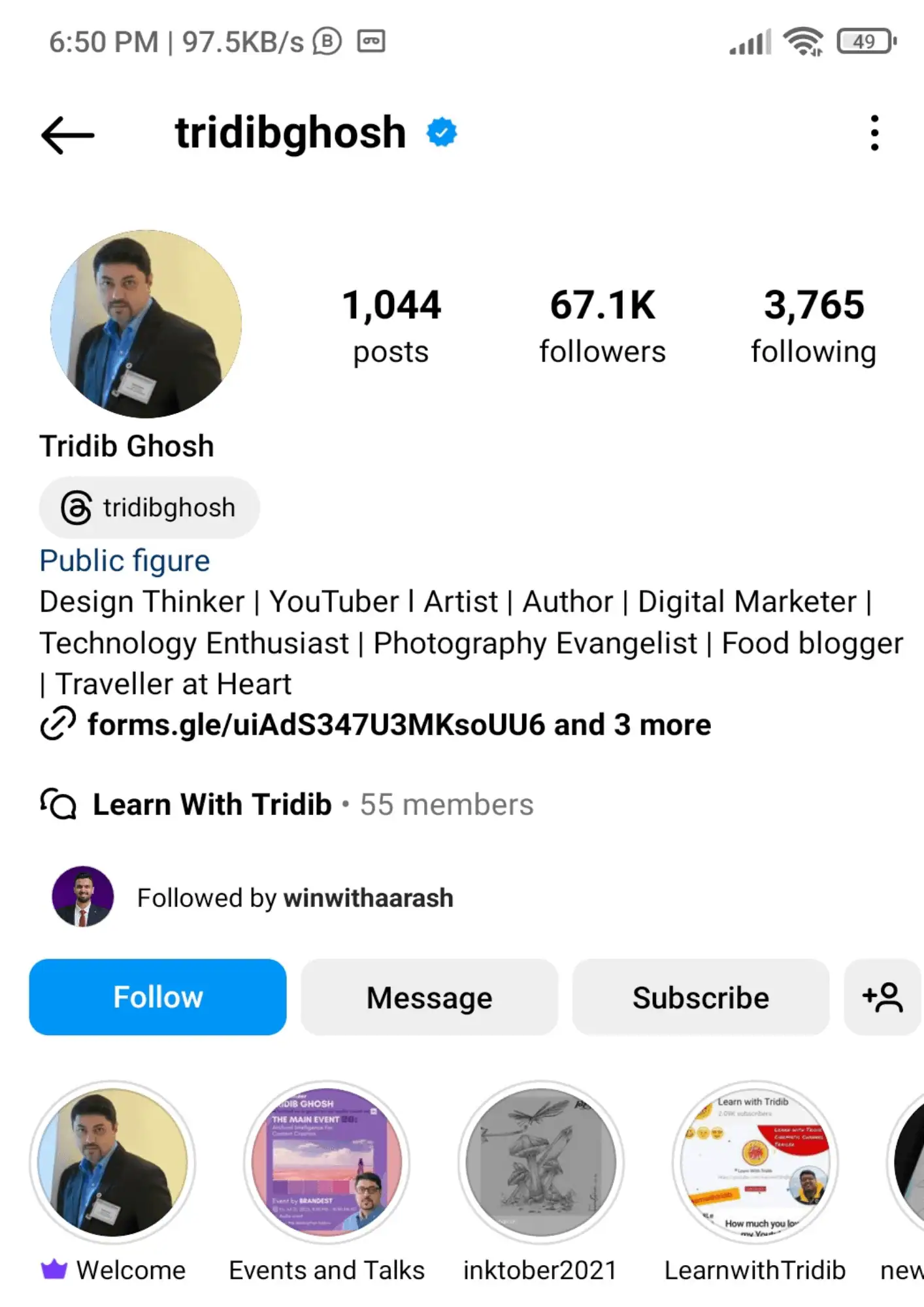Message this profile
924x1307 pixels.
click(429, 997)
